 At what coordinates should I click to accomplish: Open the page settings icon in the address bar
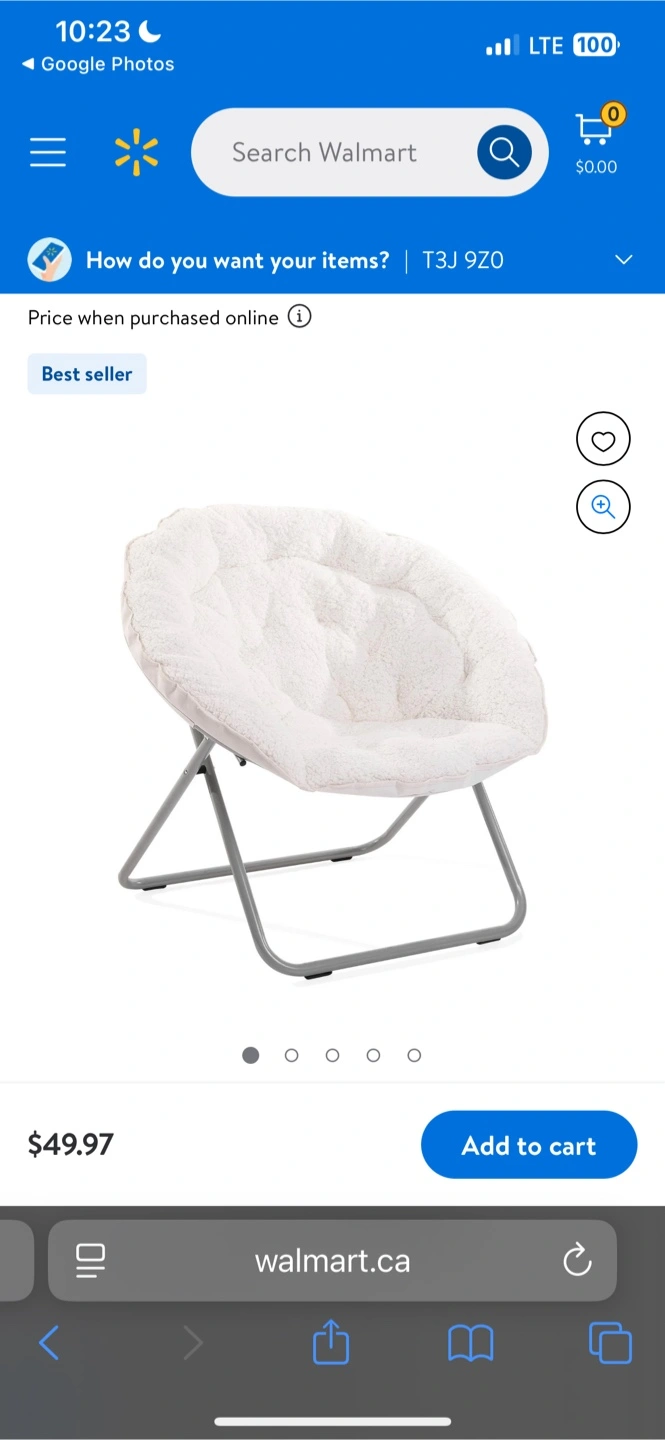pos(91,1260)
